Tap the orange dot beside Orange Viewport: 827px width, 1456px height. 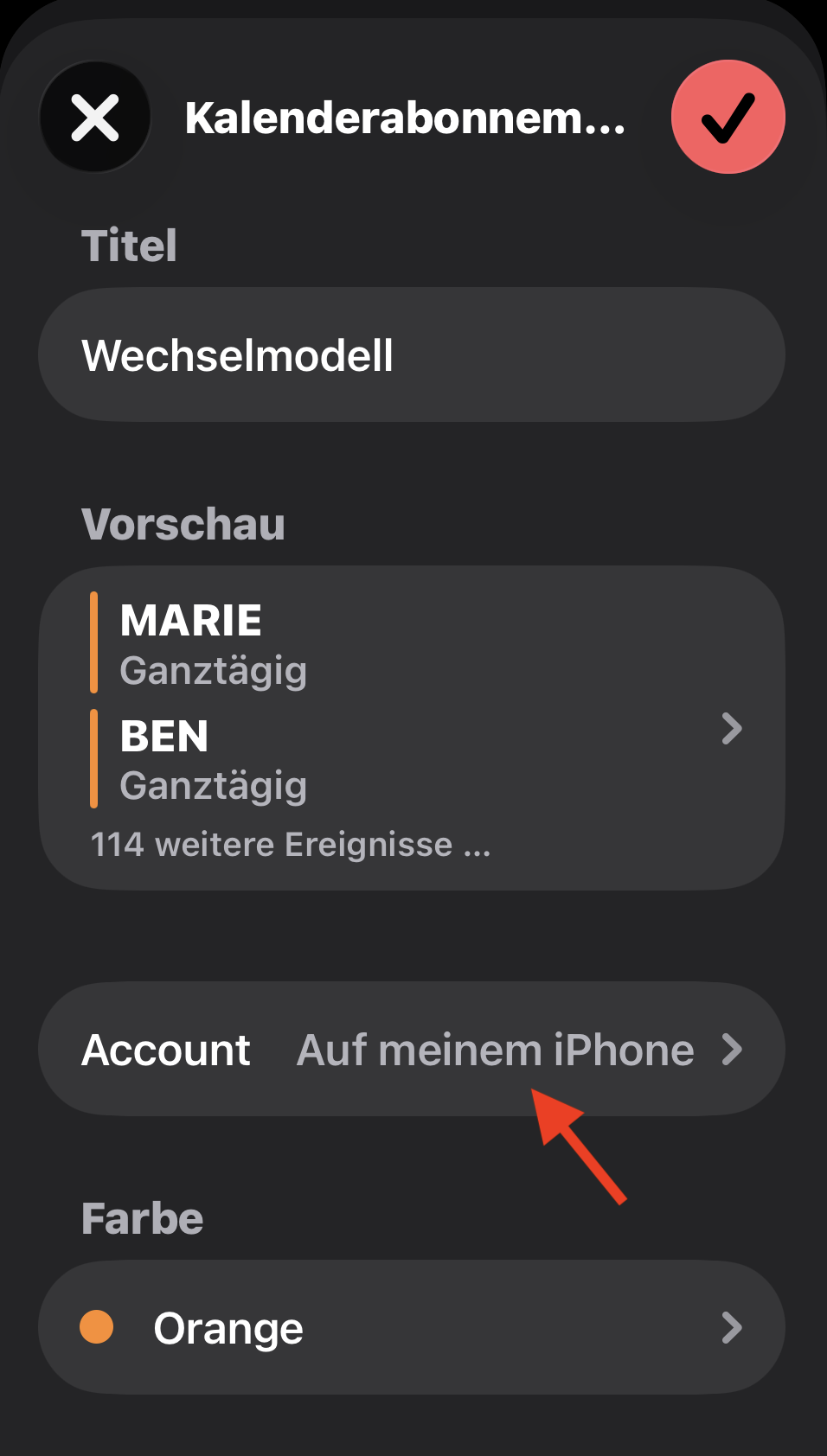[99, 1327]
